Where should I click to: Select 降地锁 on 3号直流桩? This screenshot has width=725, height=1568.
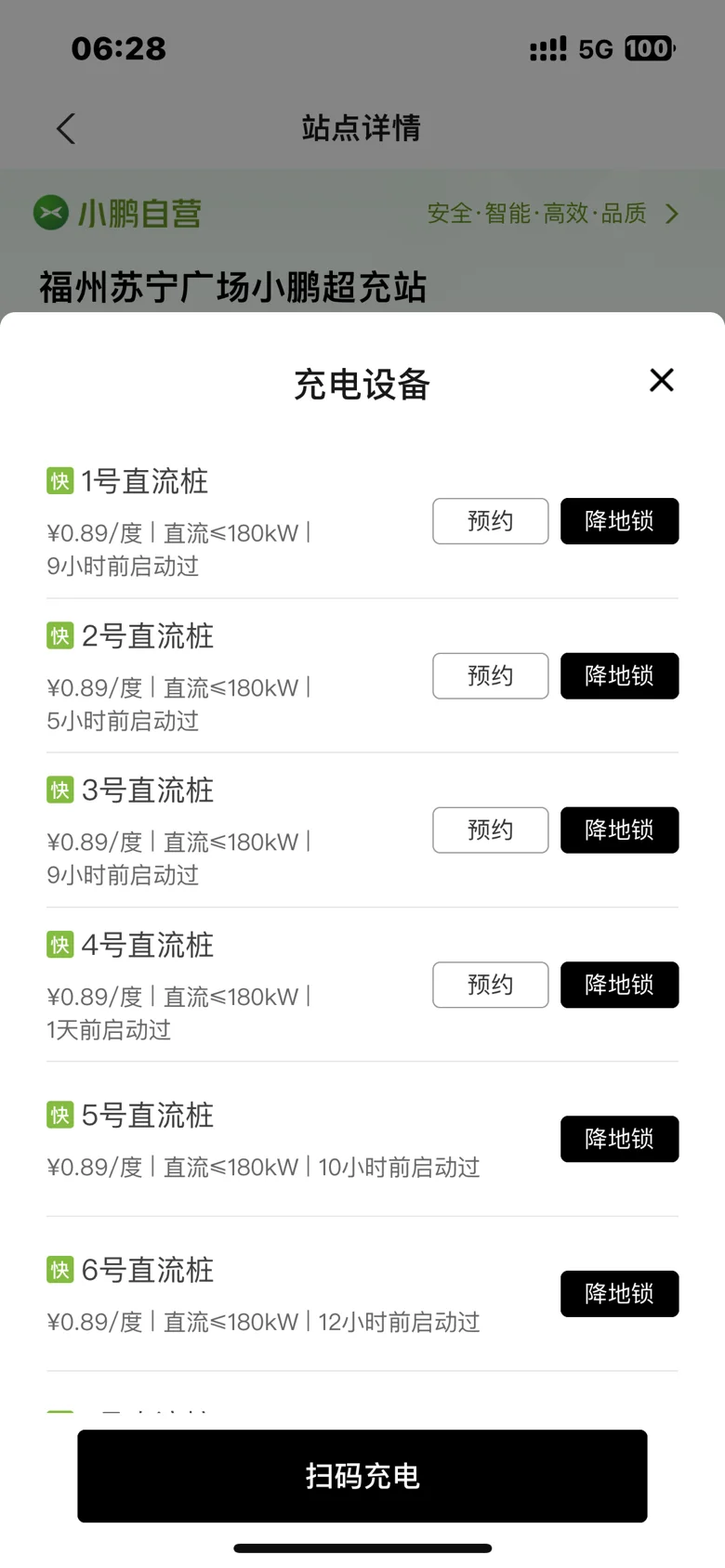[619, 830]
